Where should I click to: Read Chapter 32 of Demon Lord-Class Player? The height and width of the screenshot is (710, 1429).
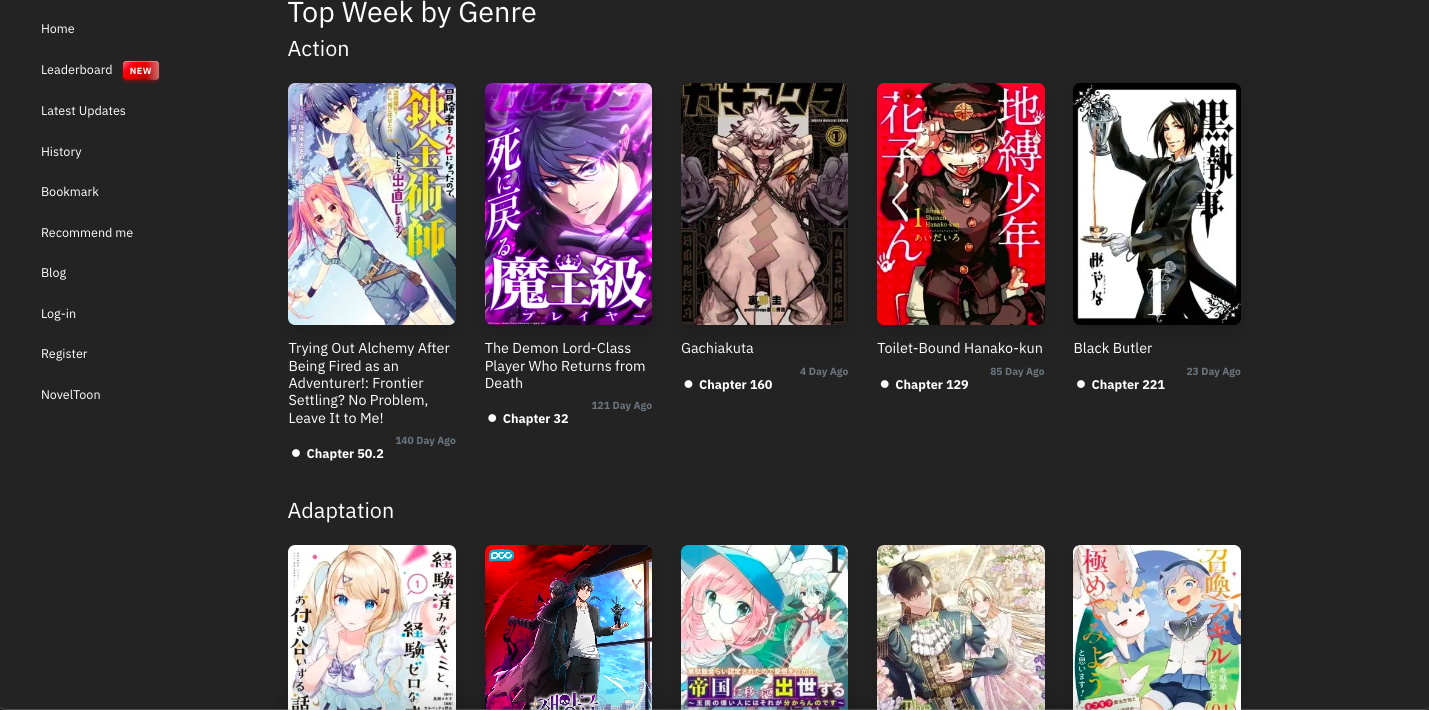coord(535,419)
